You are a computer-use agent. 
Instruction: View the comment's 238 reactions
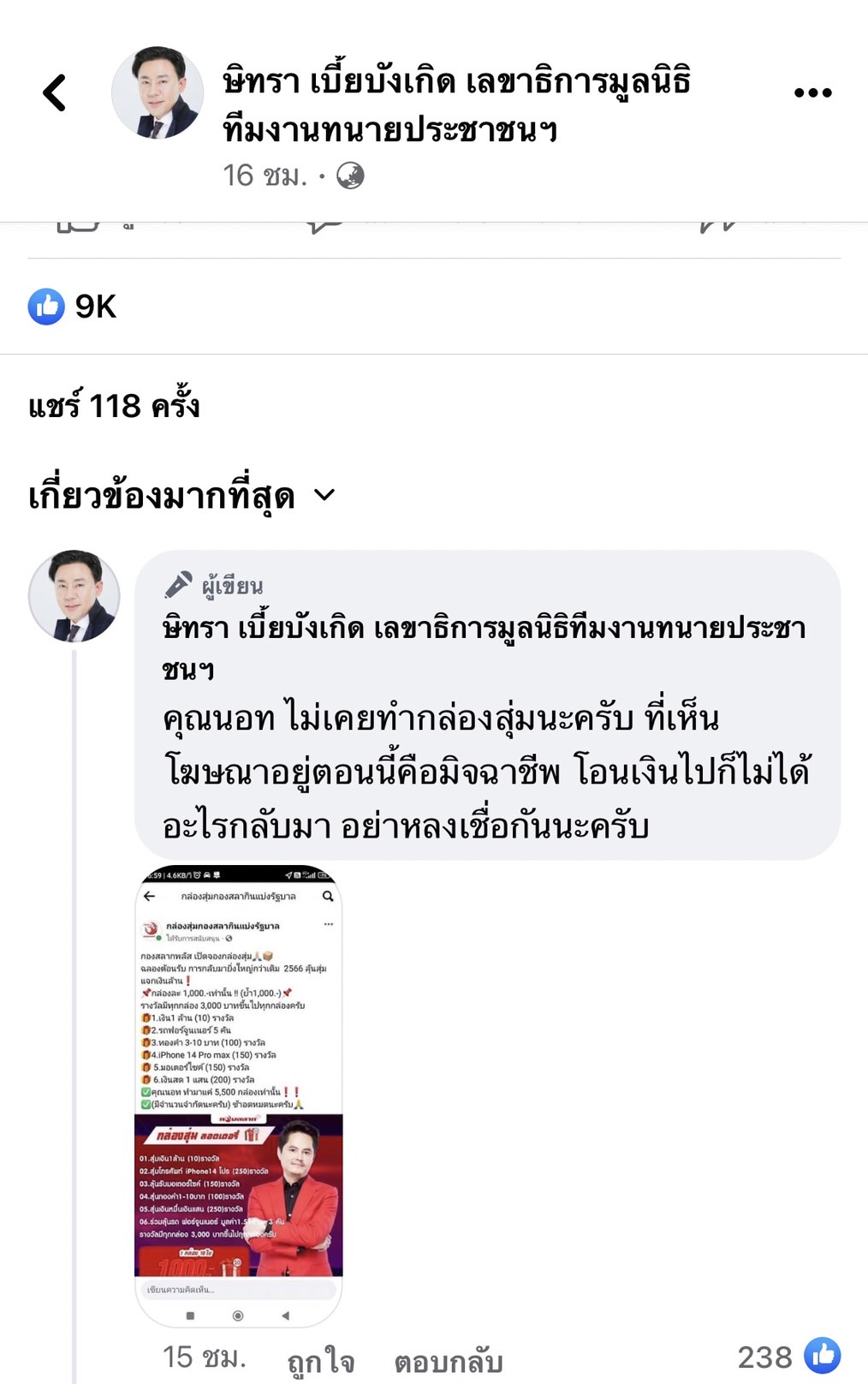[x=788, y=1357]
